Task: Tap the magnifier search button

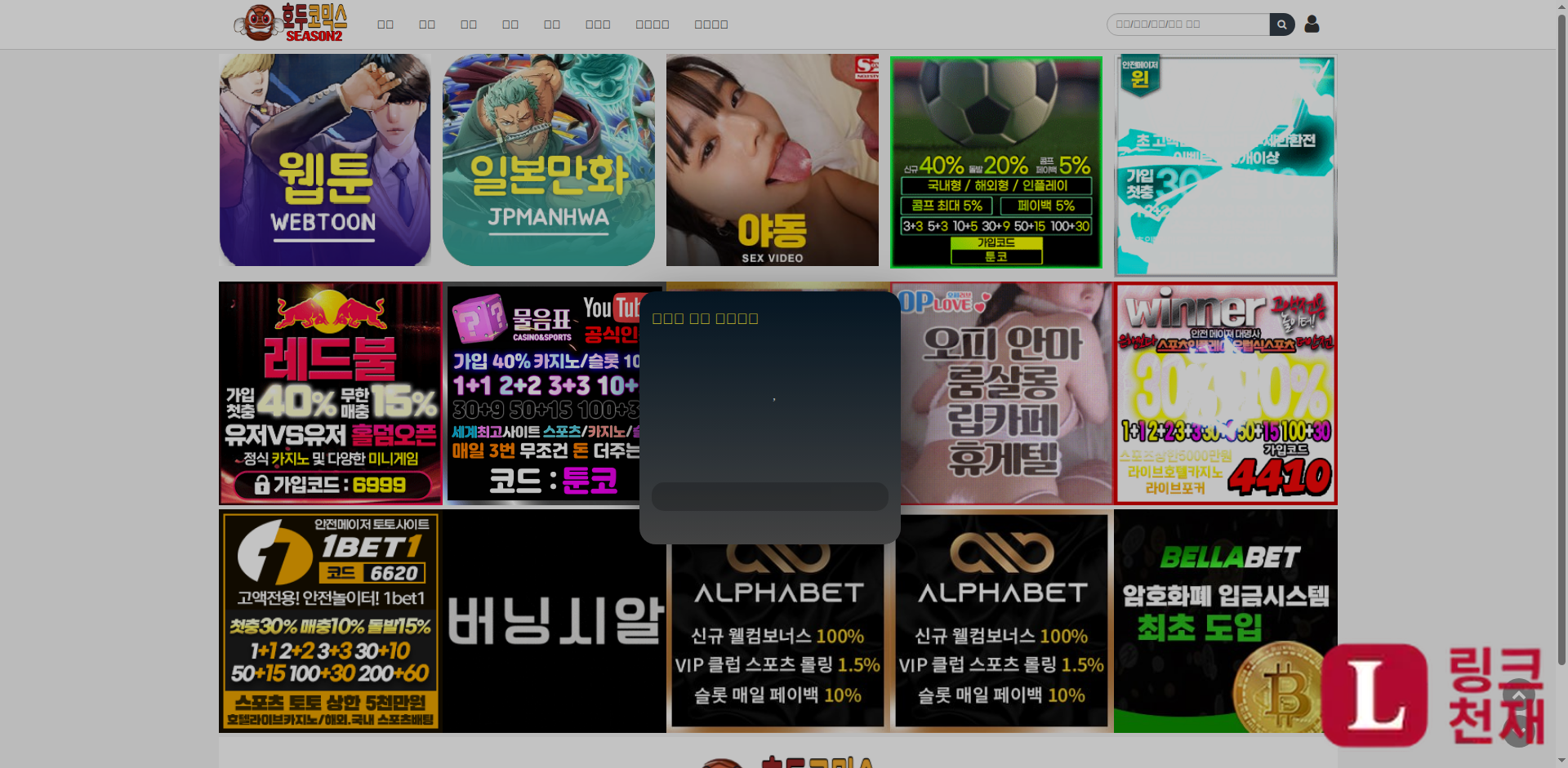Action: coord(1282,24)
